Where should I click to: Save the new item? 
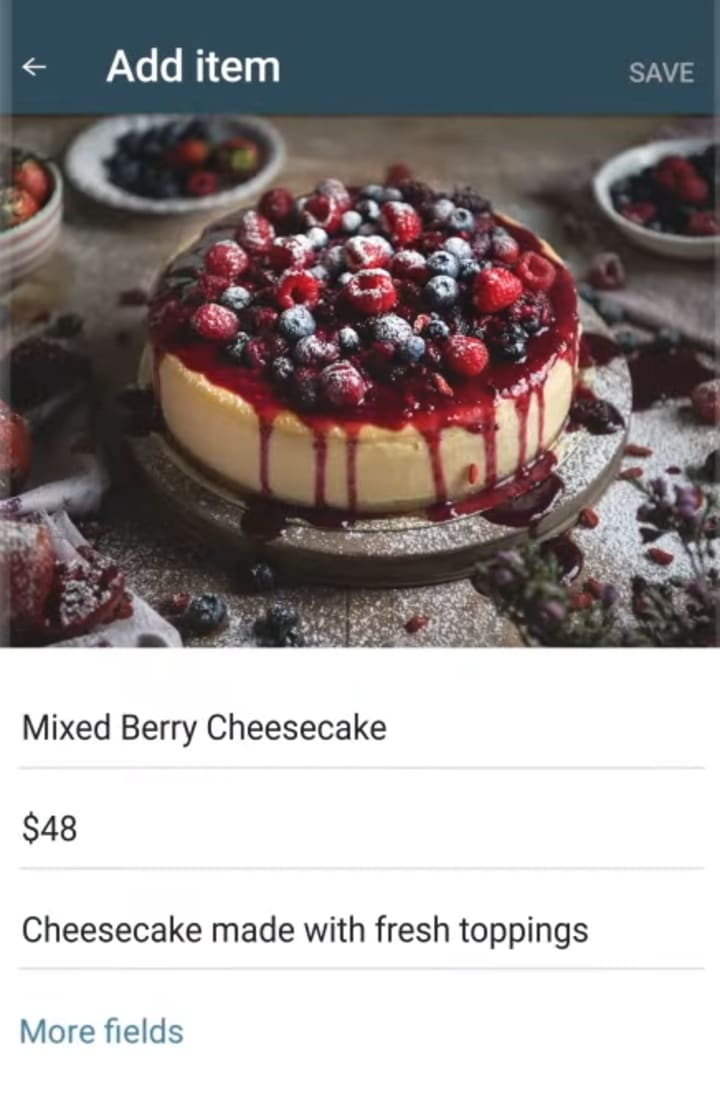661,72
